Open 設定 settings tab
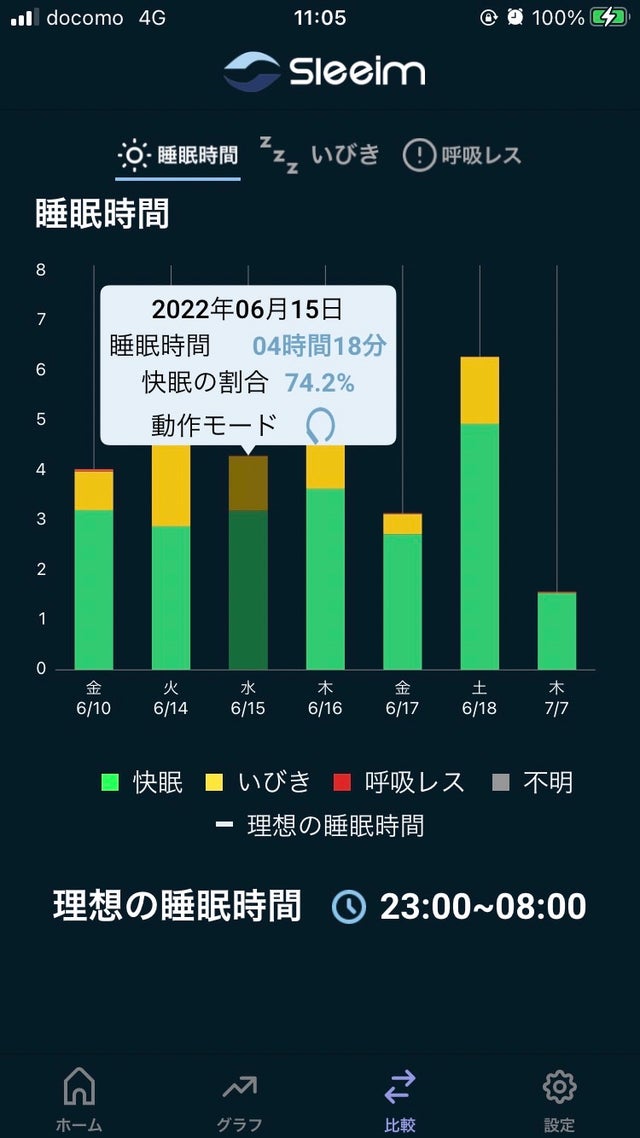This screenshot has width=640, height=1138. pos(559,1097)
